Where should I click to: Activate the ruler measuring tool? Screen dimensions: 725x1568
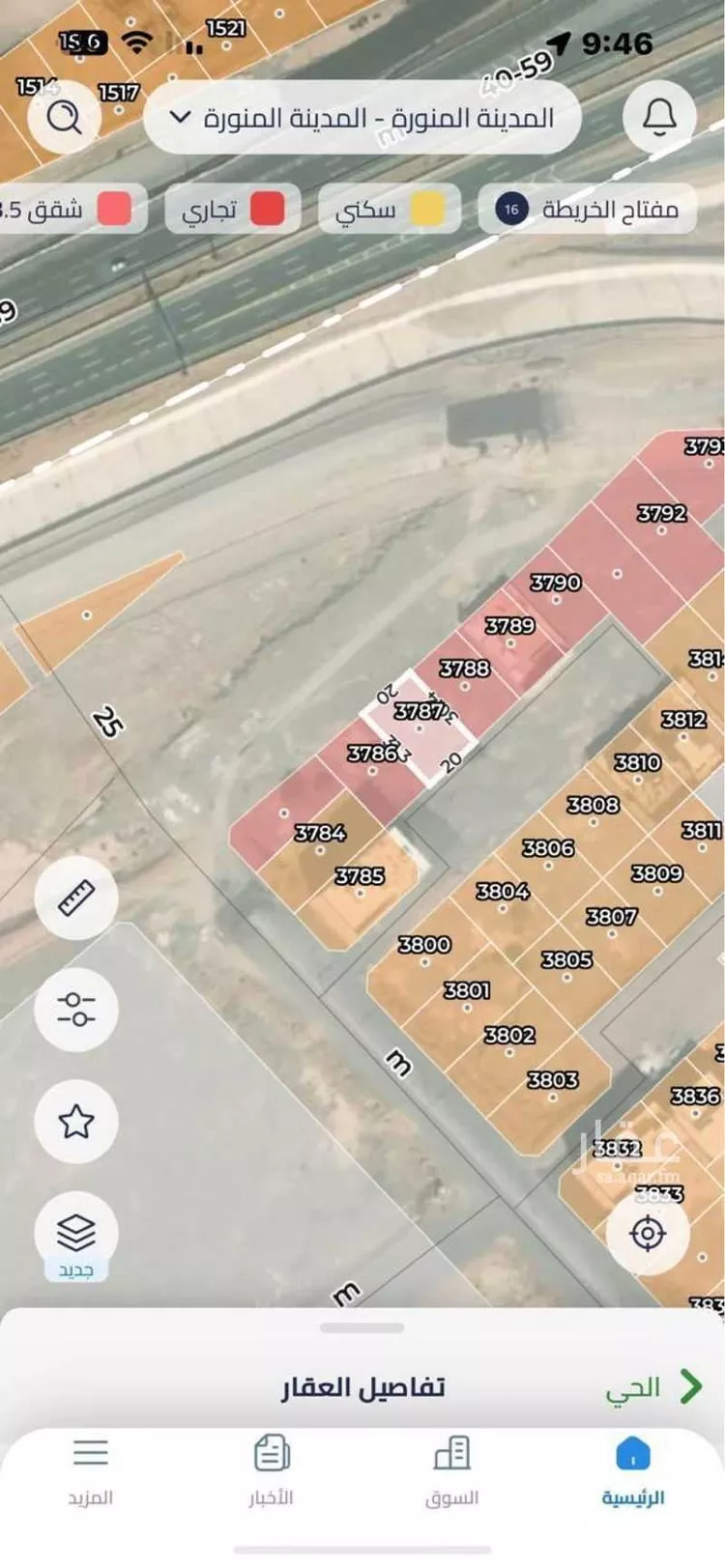[x=76, y=898]
